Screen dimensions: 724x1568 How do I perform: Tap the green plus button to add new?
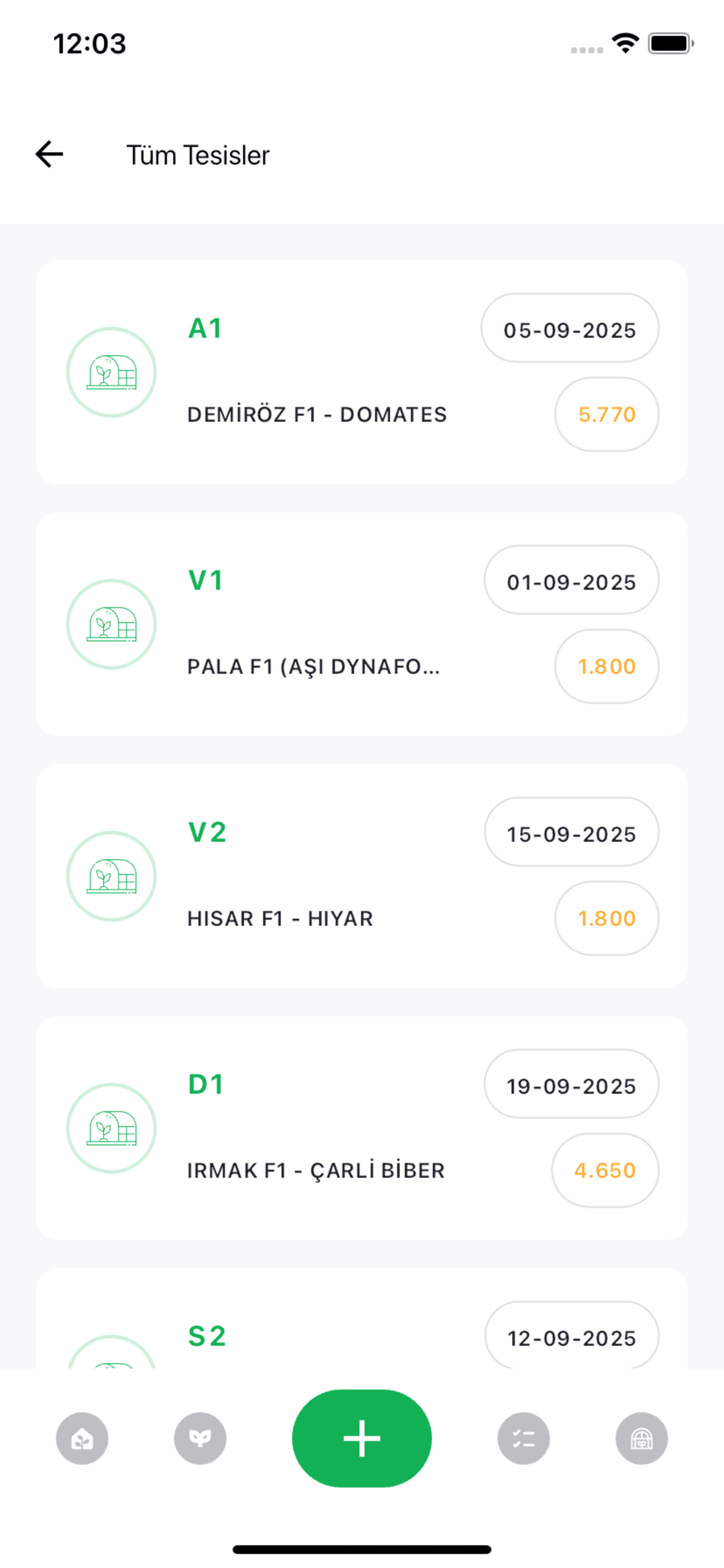coord(361,1437)
